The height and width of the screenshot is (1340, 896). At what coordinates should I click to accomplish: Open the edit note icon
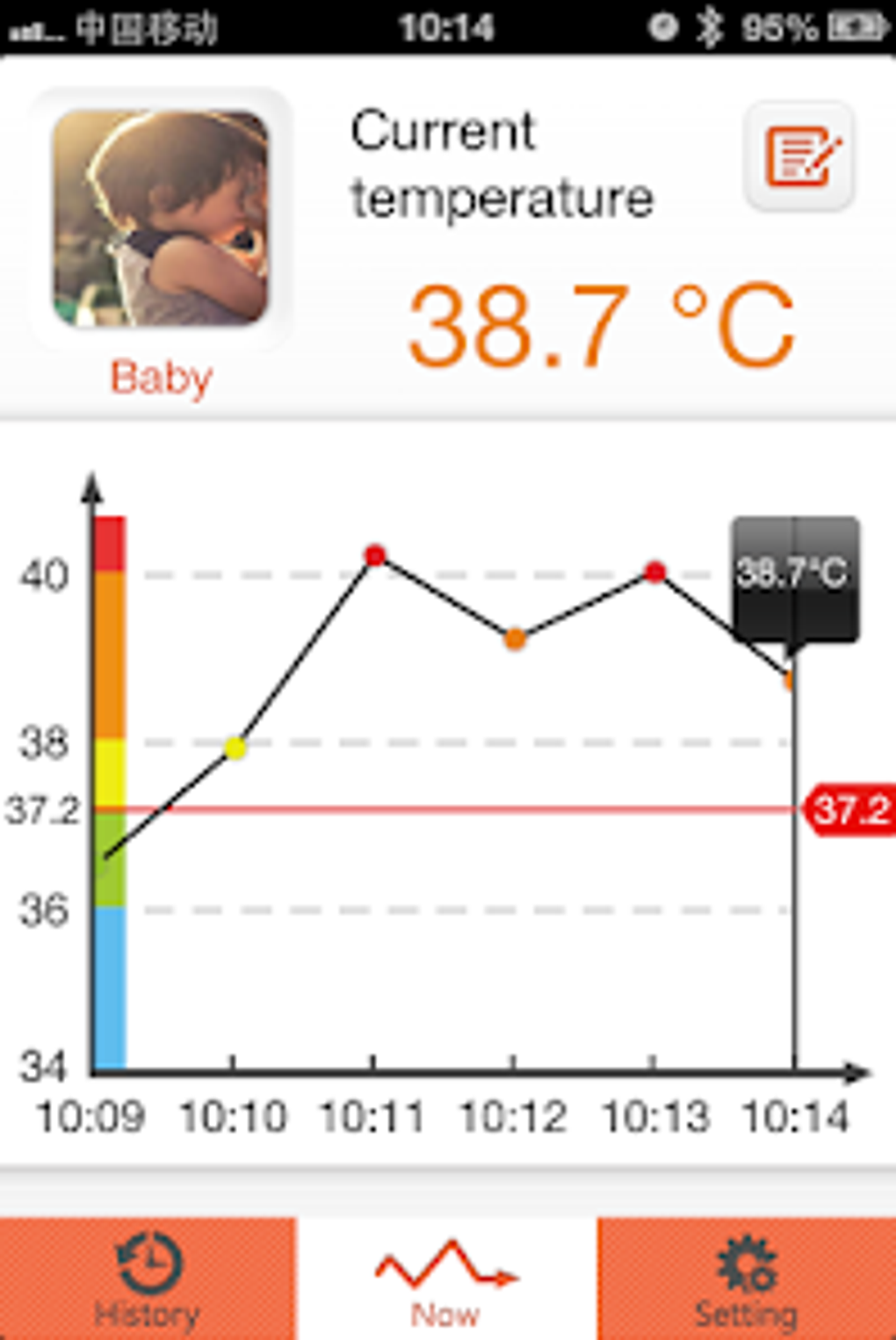click(x=798, y=156)
